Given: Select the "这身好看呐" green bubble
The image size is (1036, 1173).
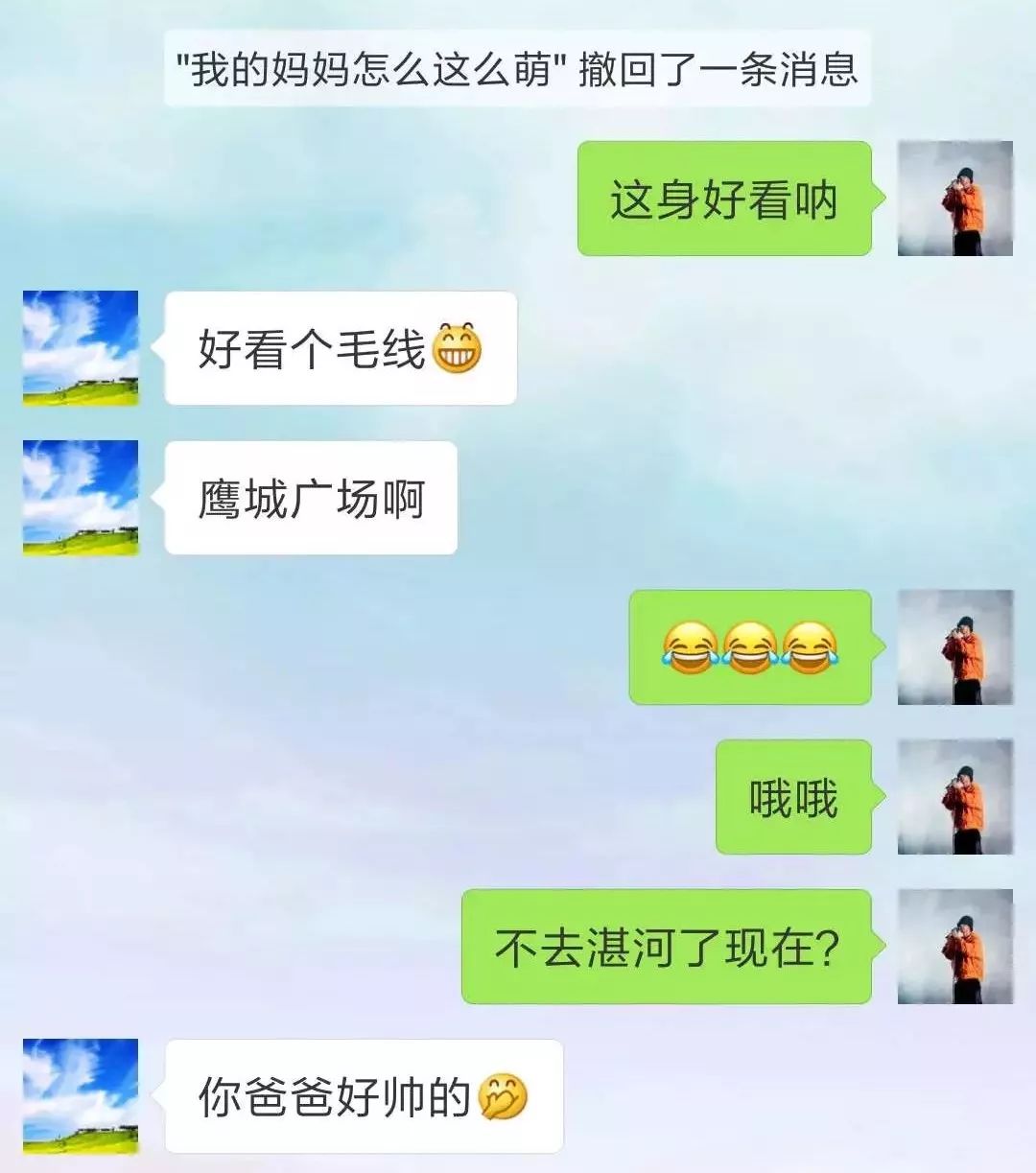Looking at the screenshot, I should [724, 199].
